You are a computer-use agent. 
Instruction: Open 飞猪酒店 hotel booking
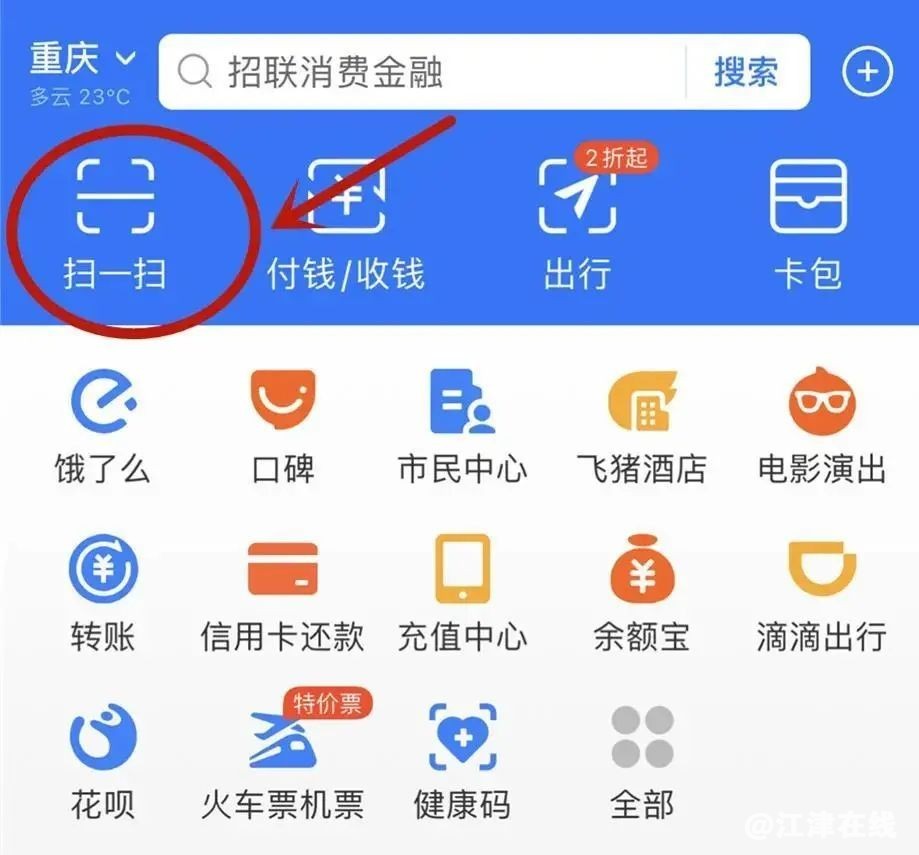coord(642,425)
